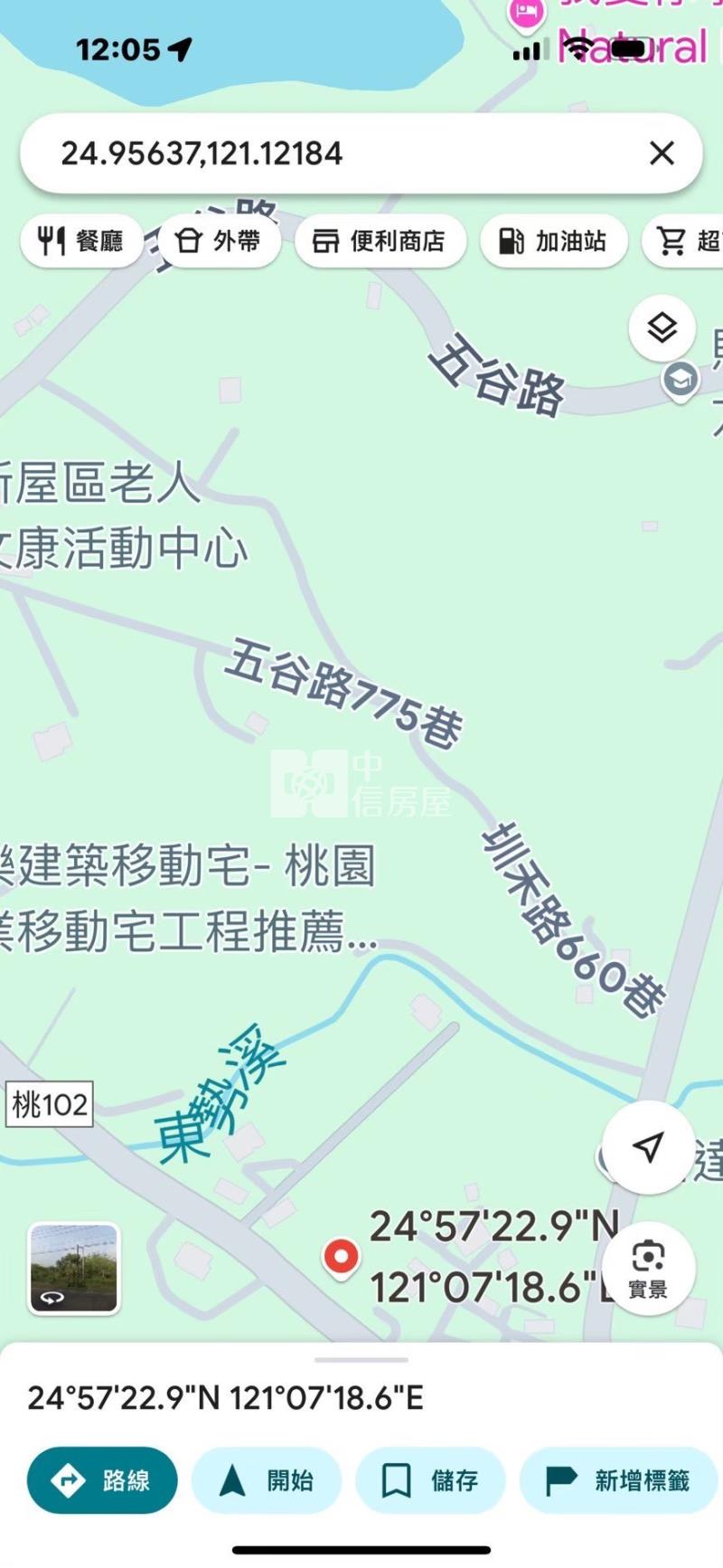Tap 路線 to get directions
Image resolution: width=723 pixels, height=1568 pixels.
[102, 1480]
